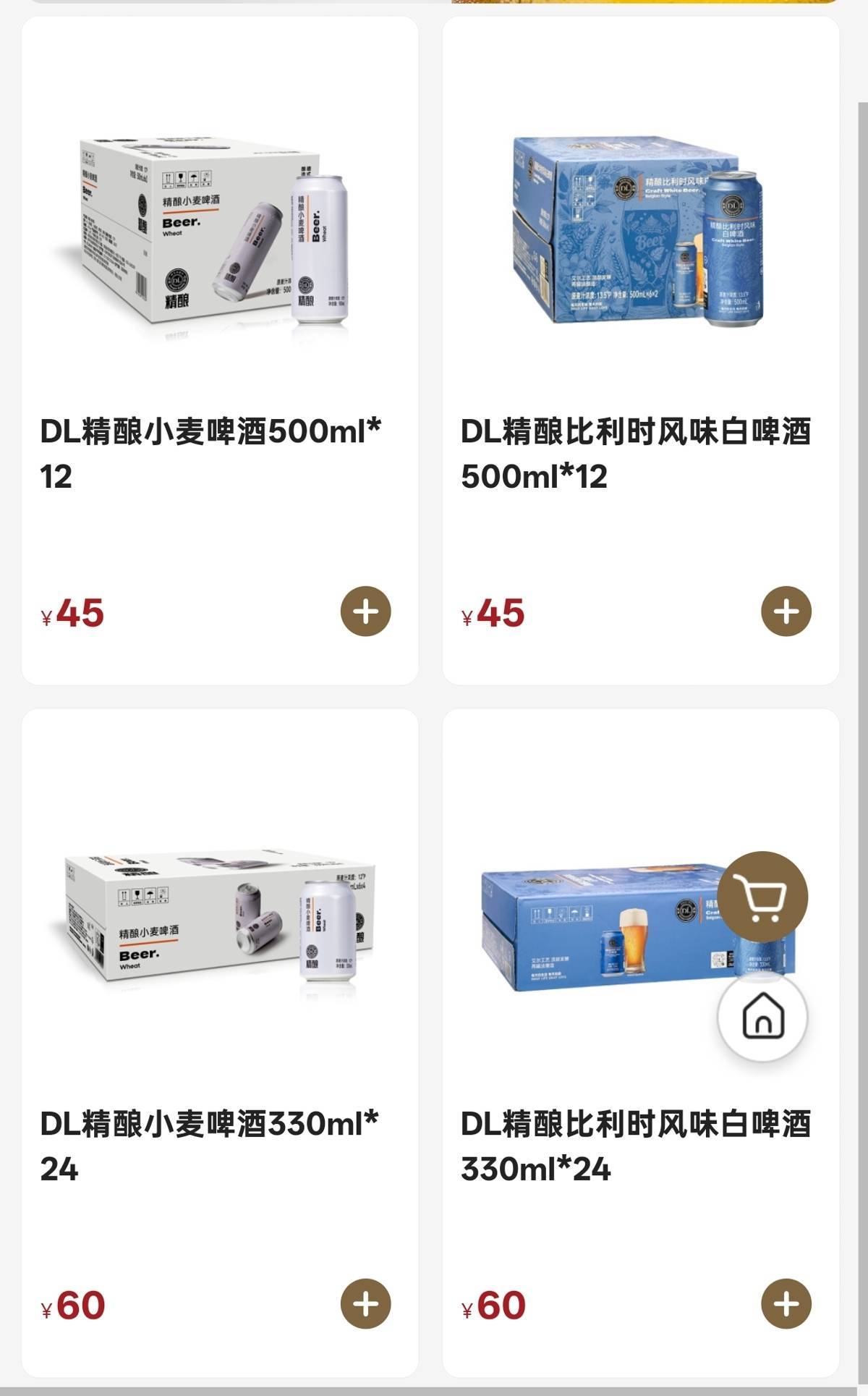Add DL精酿小麦啤酒500ml*12 to cart
Screen dimensions: 868x1396
click(x=365, y=612)
